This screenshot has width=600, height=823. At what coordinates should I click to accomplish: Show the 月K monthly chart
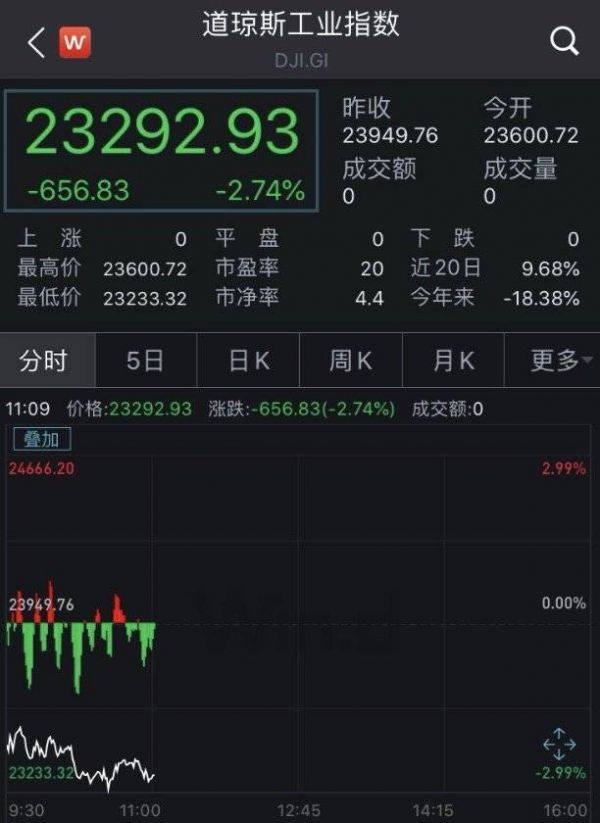453,361
